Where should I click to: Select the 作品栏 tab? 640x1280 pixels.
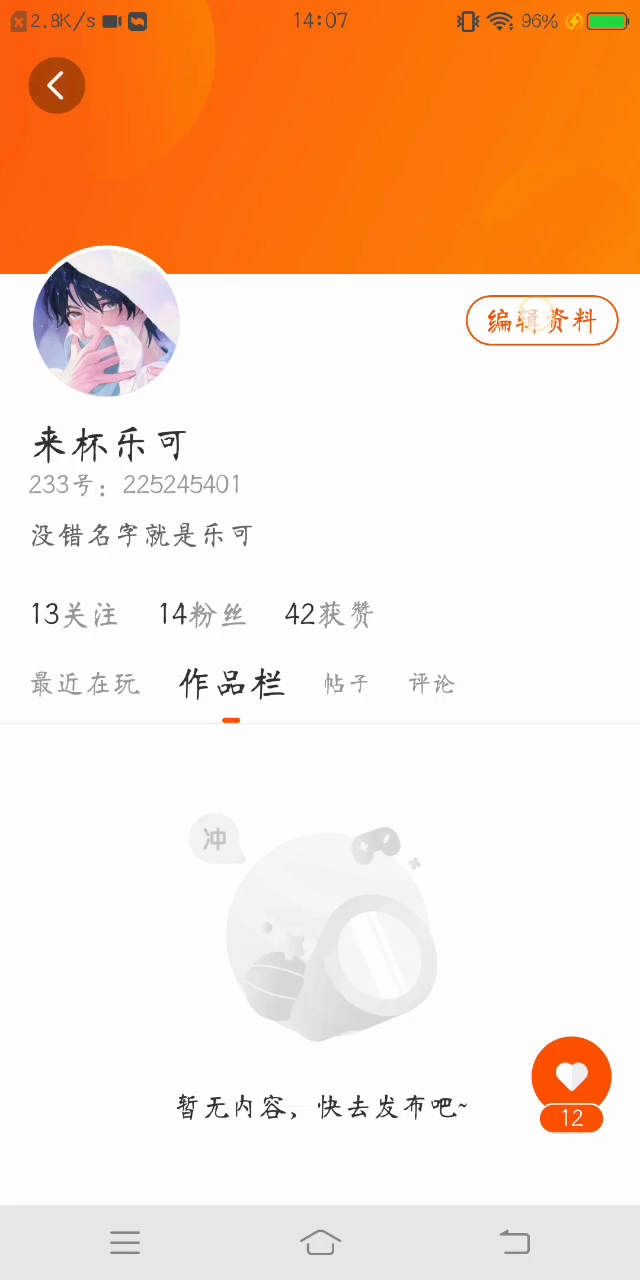pyautogui.click(x=231, y=684)
